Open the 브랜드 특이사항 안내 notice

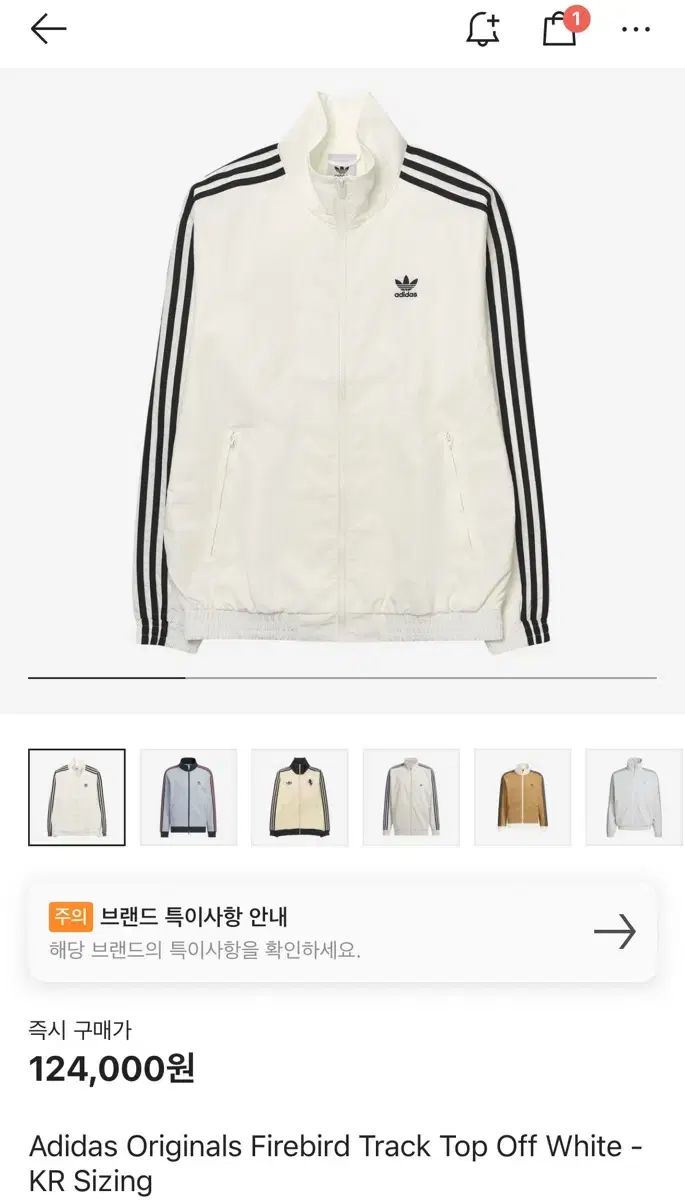coord(342,932)
